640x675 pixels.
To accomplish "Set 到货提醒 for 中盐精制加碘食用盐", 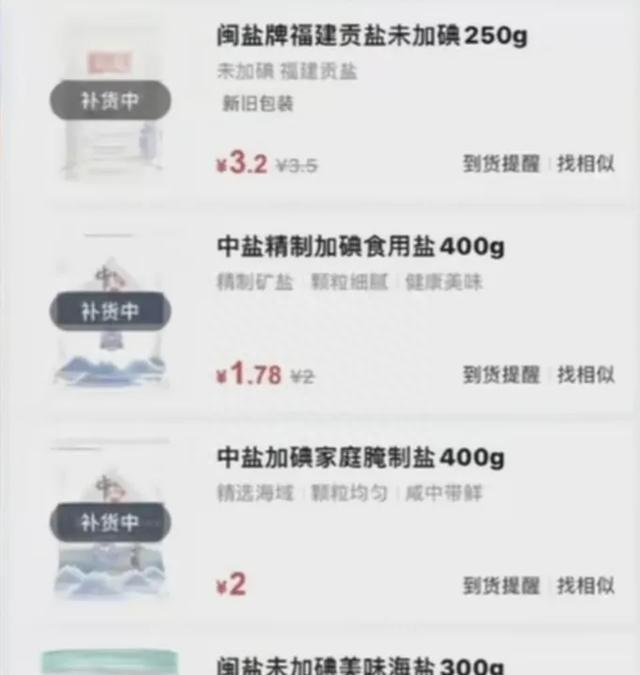I will point(500,375).
